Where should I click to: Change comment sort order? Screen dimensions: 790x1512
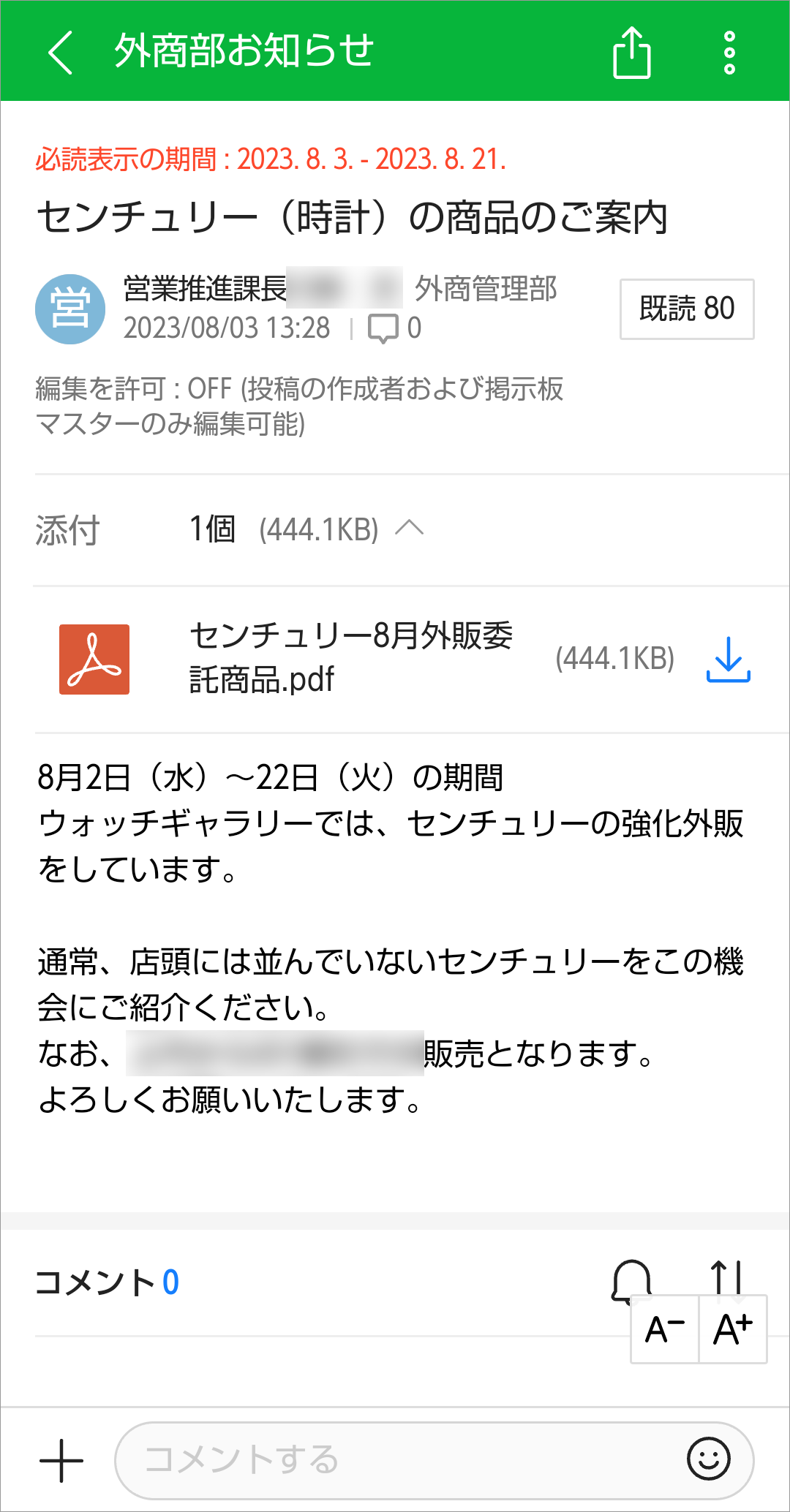tap(727, 1277)
